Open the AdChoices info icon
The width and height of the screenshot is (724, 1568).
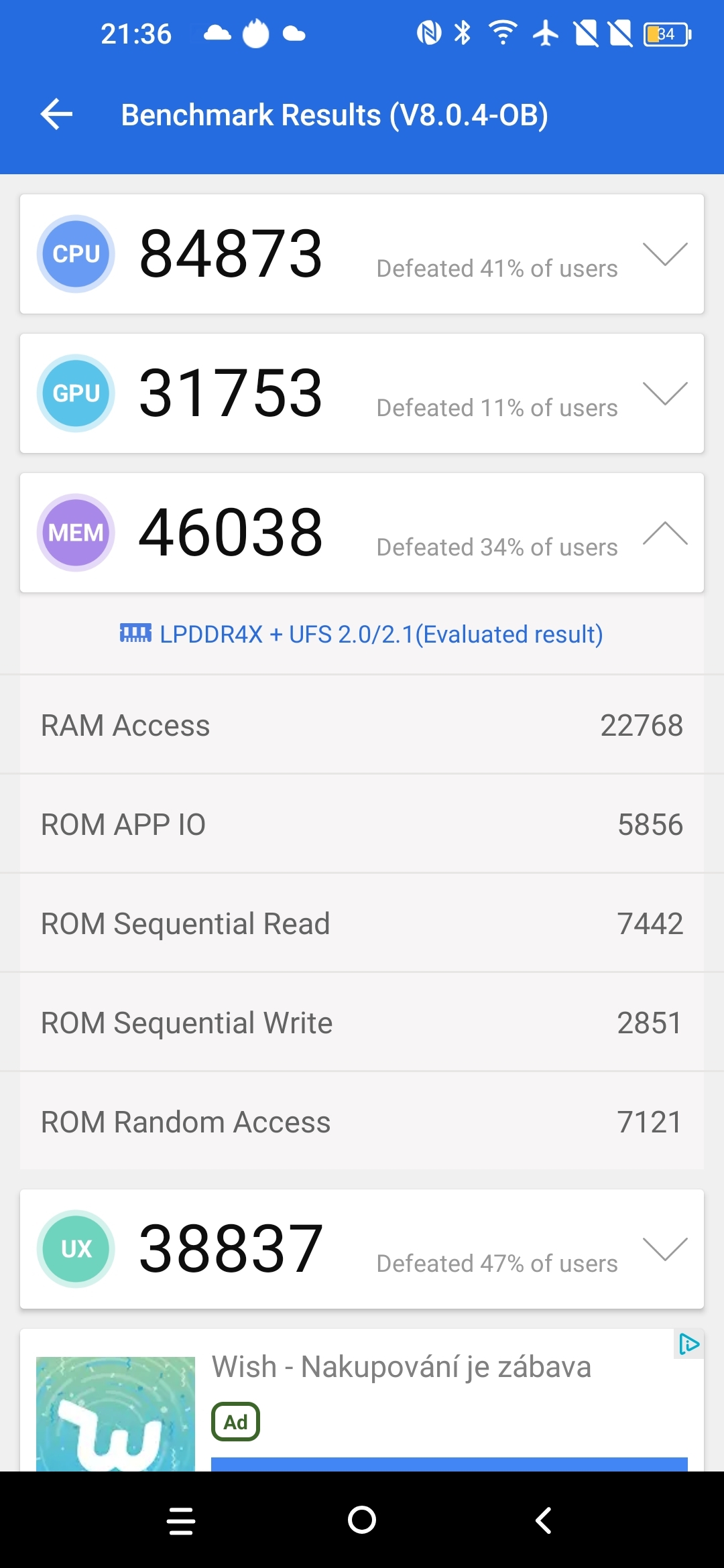tap(688, 1344)
